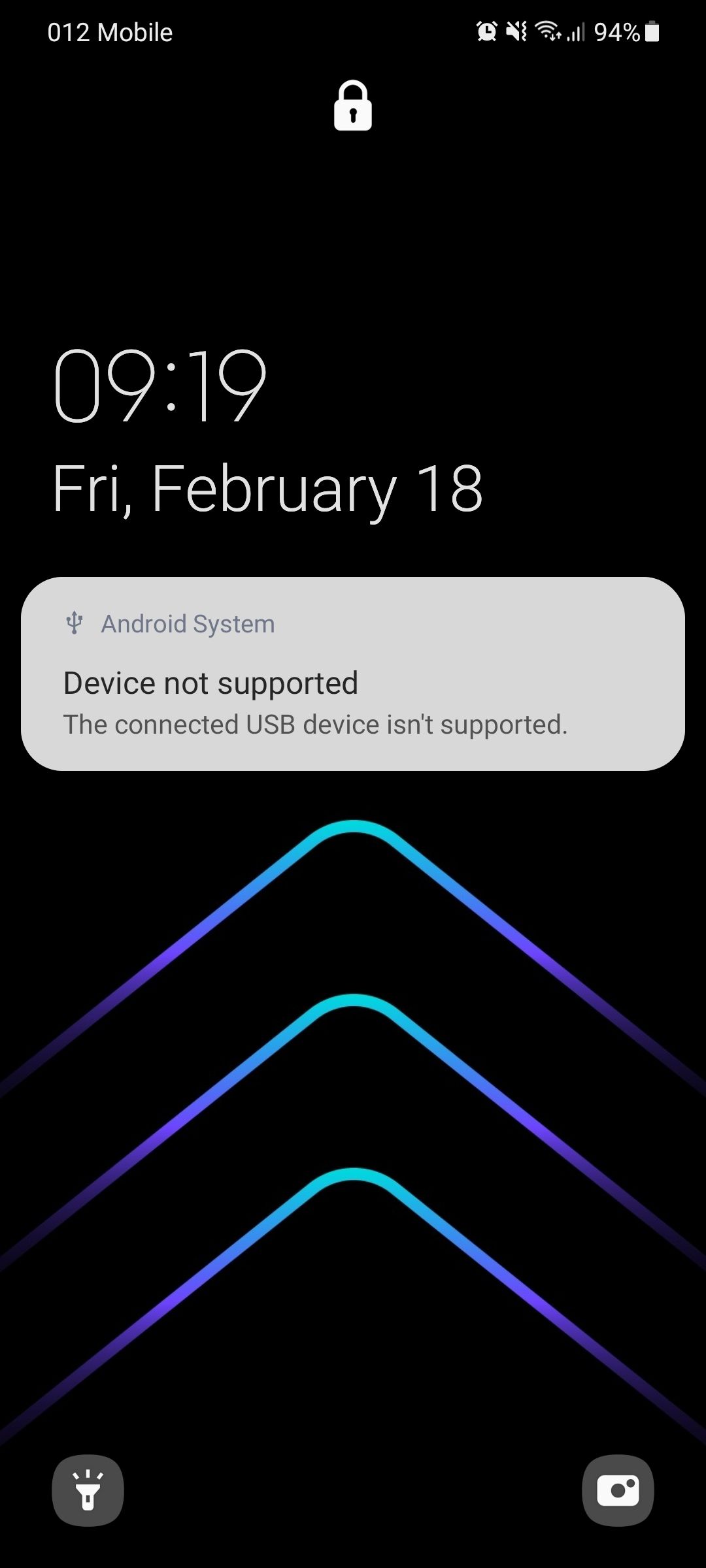Image resolution: width=706 pixels, height=1568 pixels.
Task: Tap the lock icon to unlock
Action: [x=353, y=106]
